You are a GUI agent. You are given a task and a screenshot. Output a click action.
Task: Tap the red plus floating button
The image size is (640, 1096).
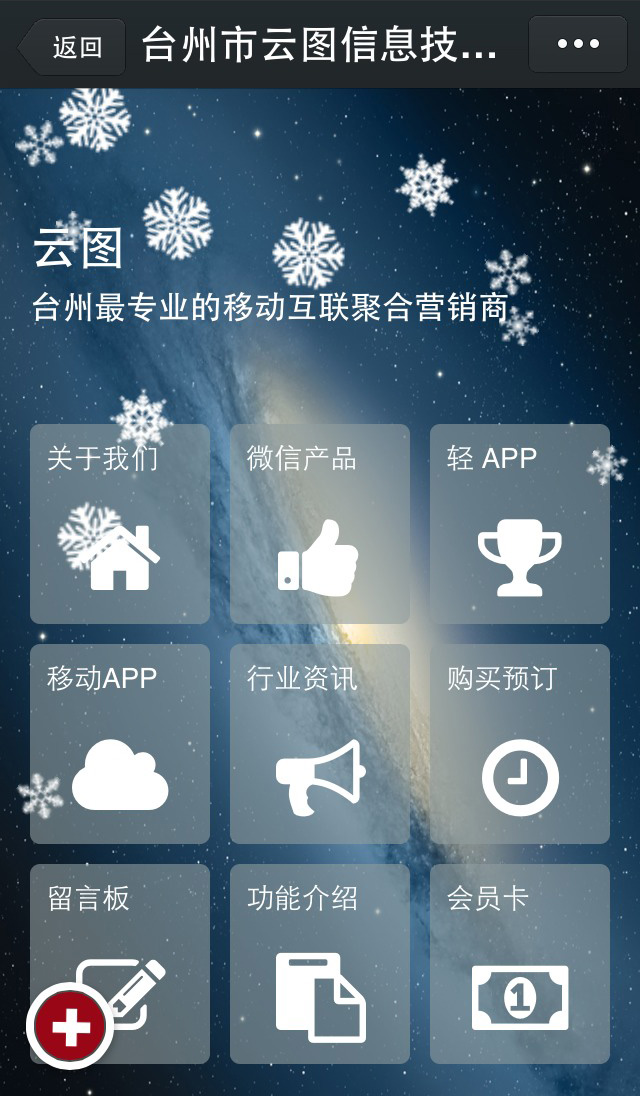[x=70, y=1026]
